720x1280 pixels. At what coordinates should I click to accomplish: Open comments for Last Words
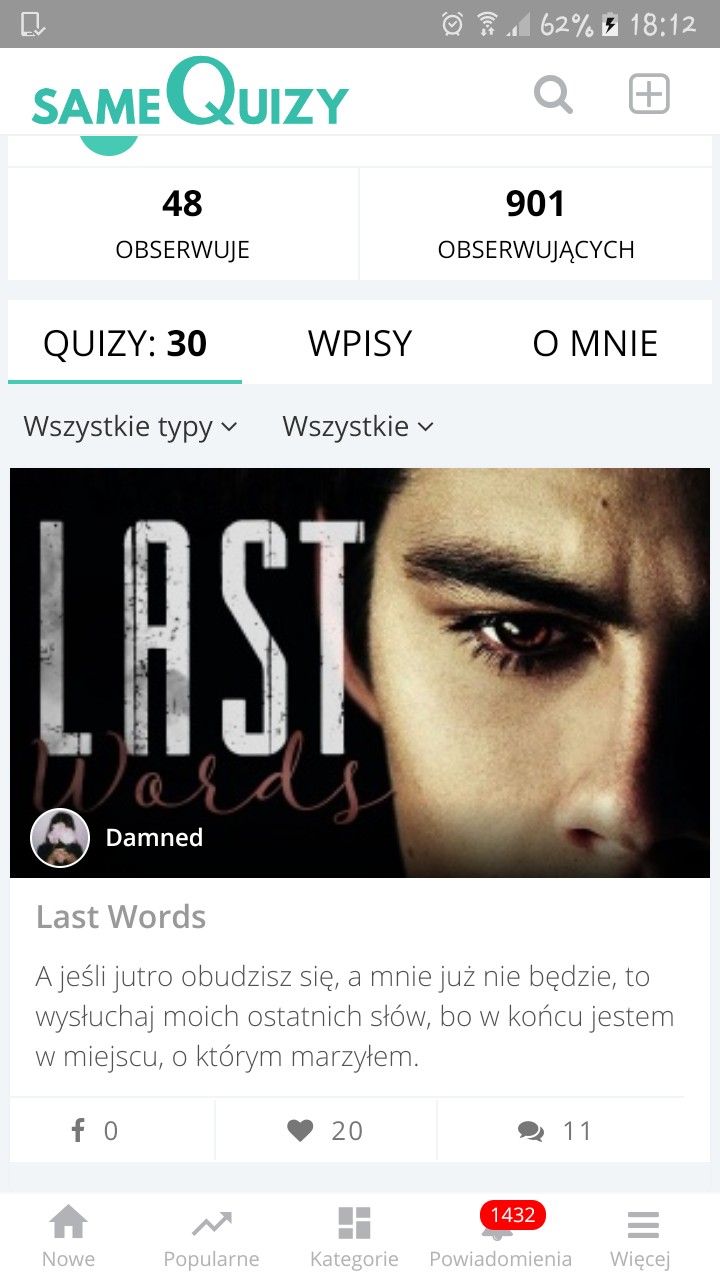(555, 1131)
